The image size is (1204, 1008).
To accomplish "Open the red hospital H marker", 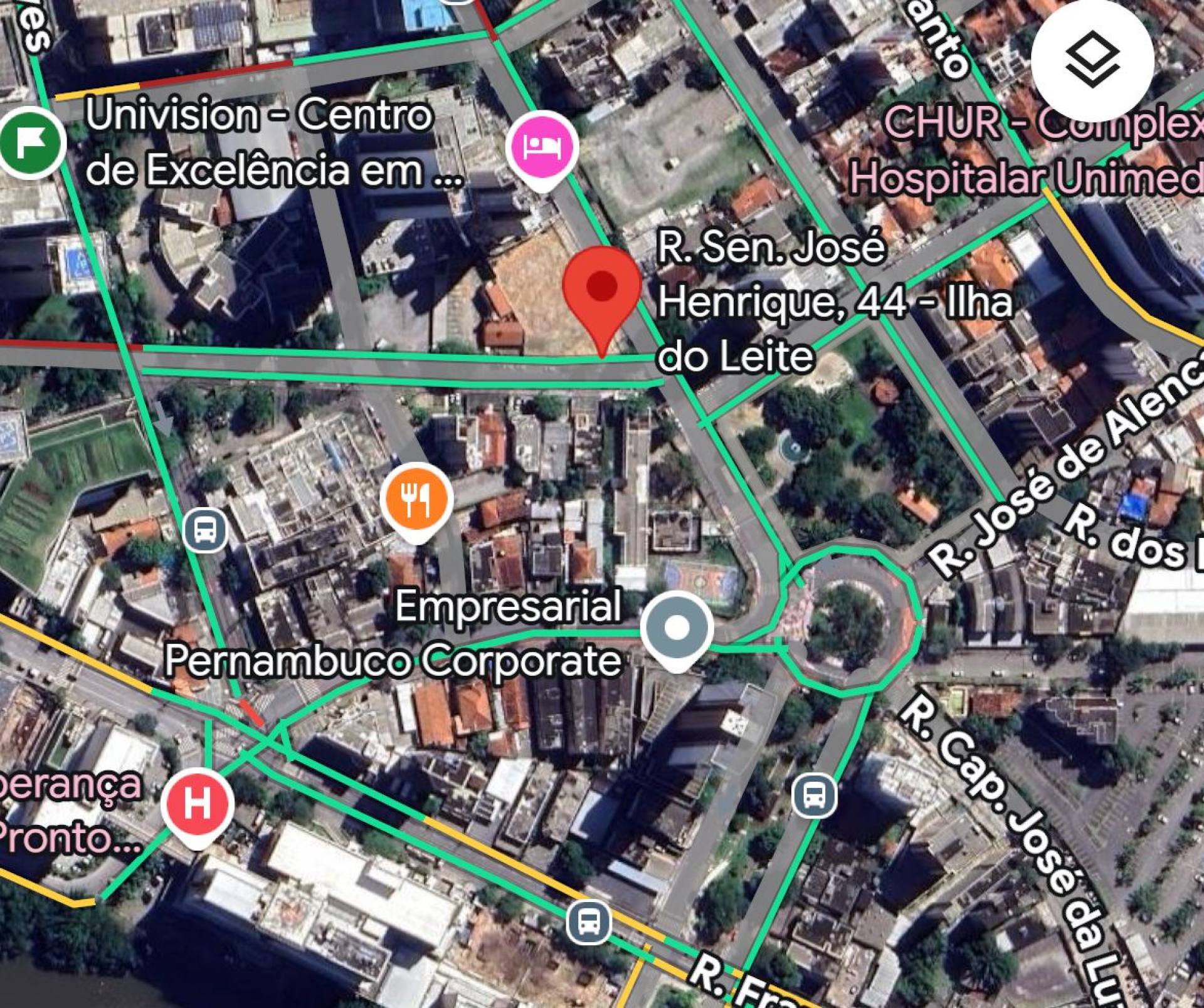I will click(197, 804).
